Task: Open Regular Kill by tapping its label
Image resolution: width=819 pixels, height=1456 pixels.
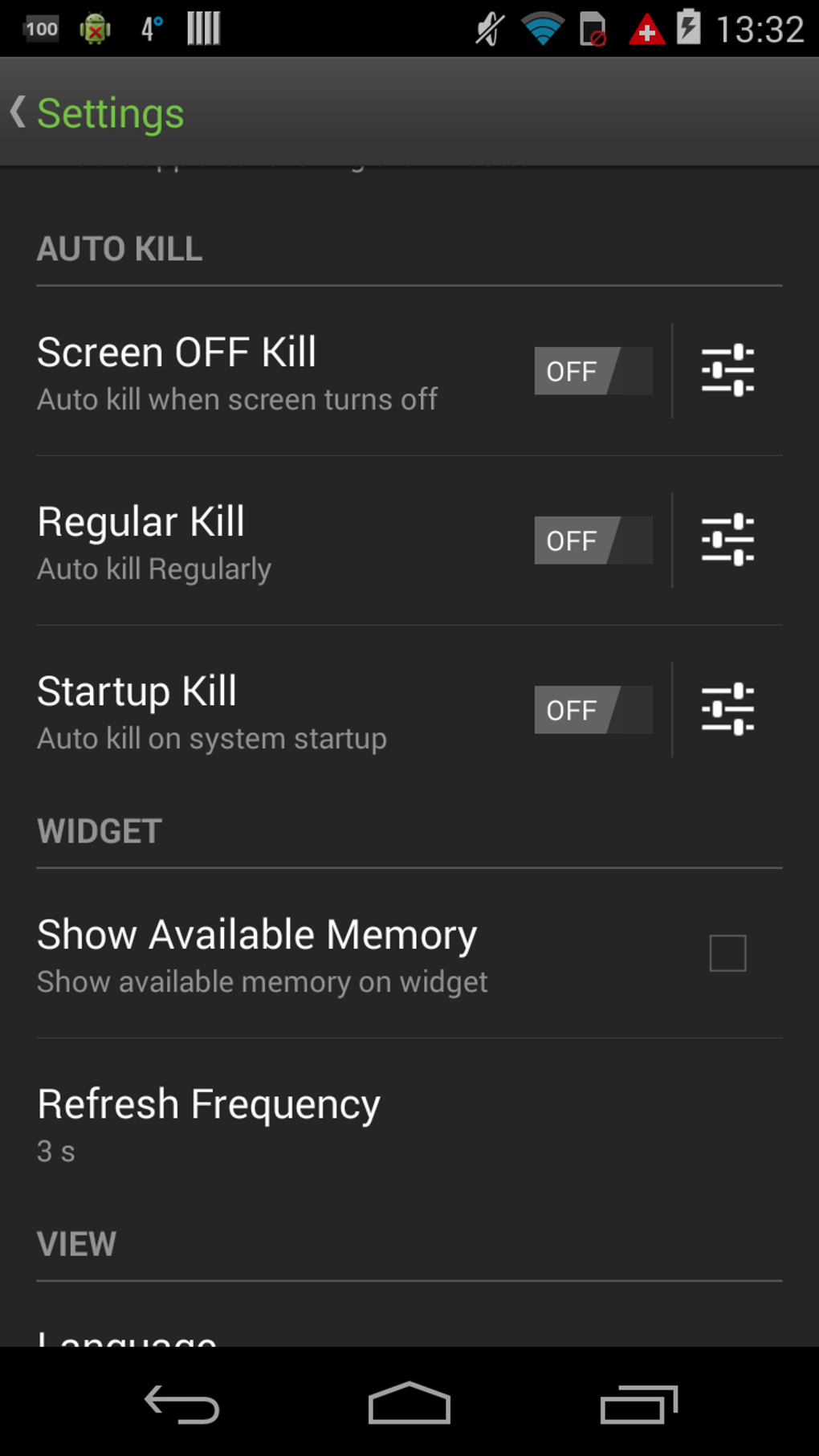Action: 141,520
